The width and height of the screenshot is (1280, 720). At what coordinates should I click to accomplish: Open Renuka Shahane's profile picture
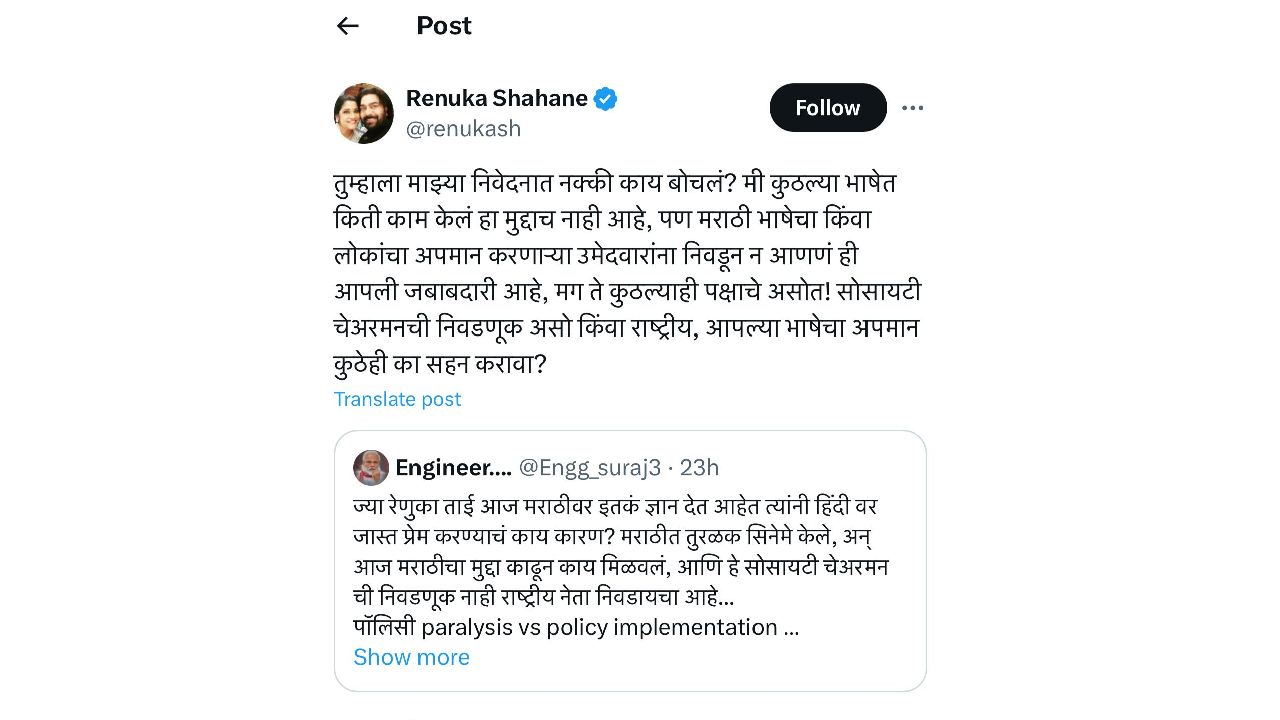click(363, 113)
